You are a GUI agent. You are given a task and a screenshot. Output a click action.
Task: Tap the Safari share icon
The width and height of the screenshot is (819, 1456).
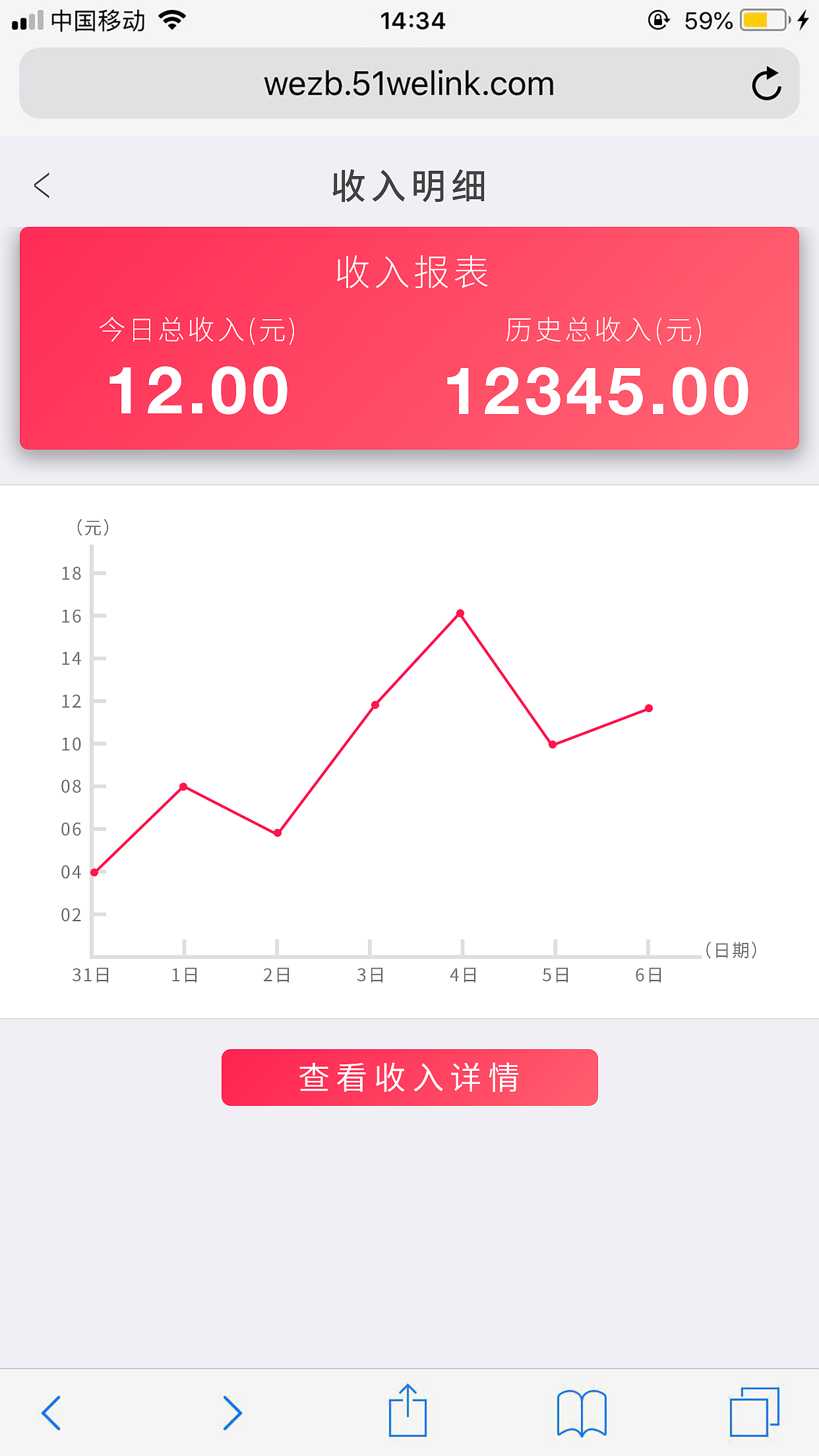click(409, 1411)
